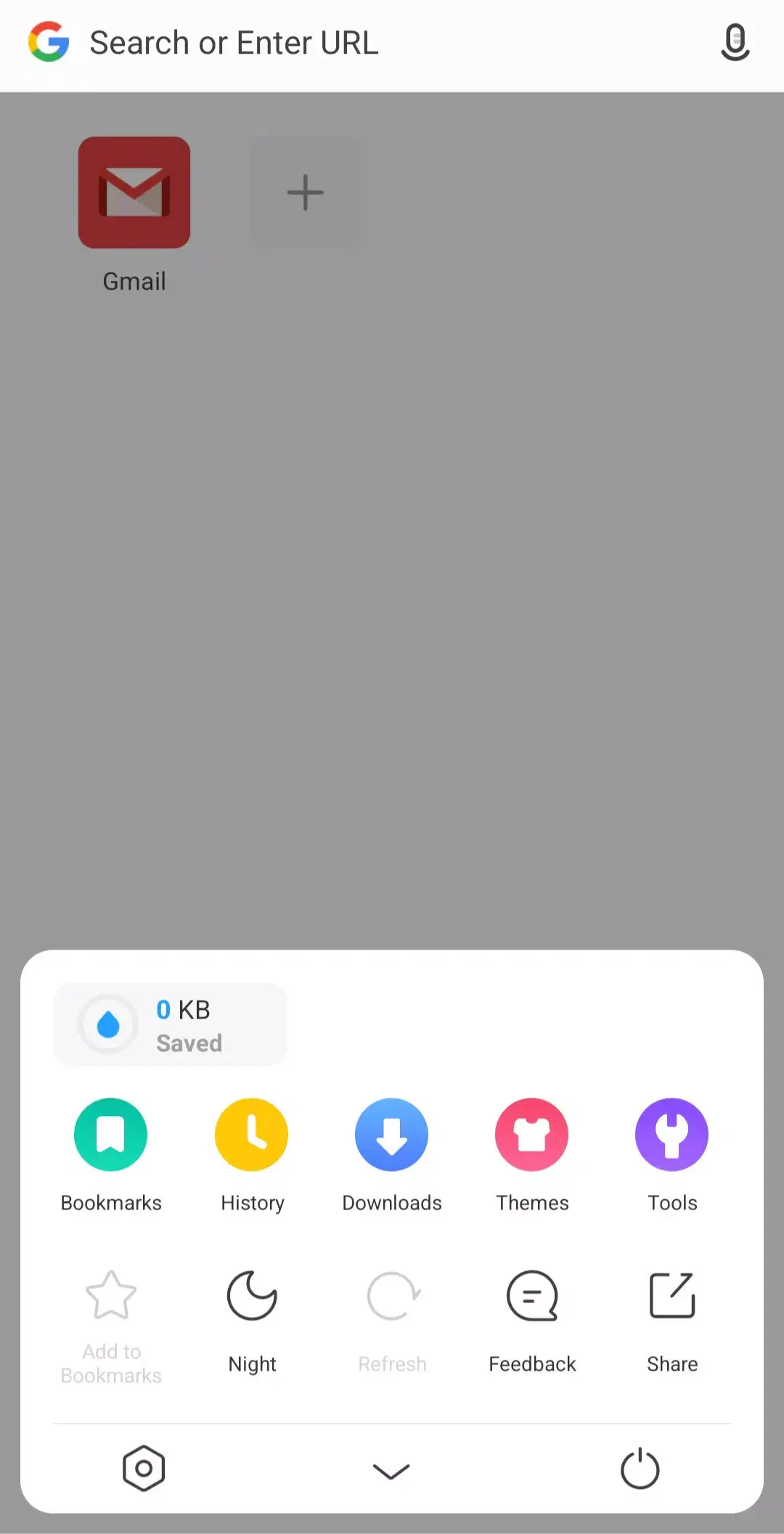Add a new speed dial with the plus
This screenshot has width=784, height=1534.
point(305,191)
